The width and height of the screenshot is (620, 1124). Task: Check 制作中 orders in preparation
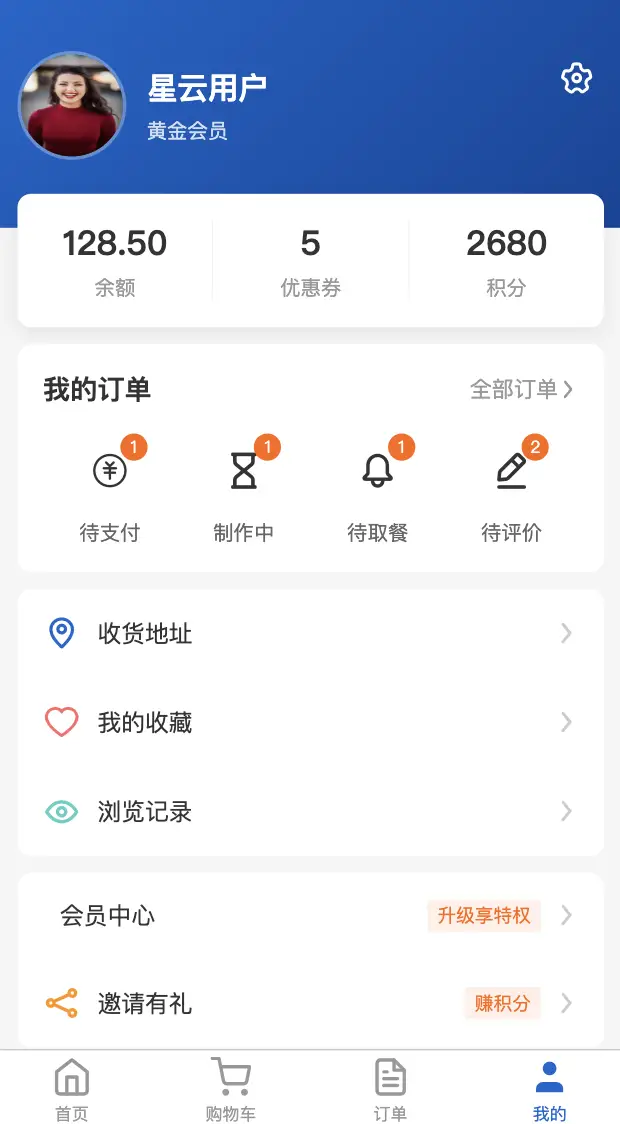point(244,490)
